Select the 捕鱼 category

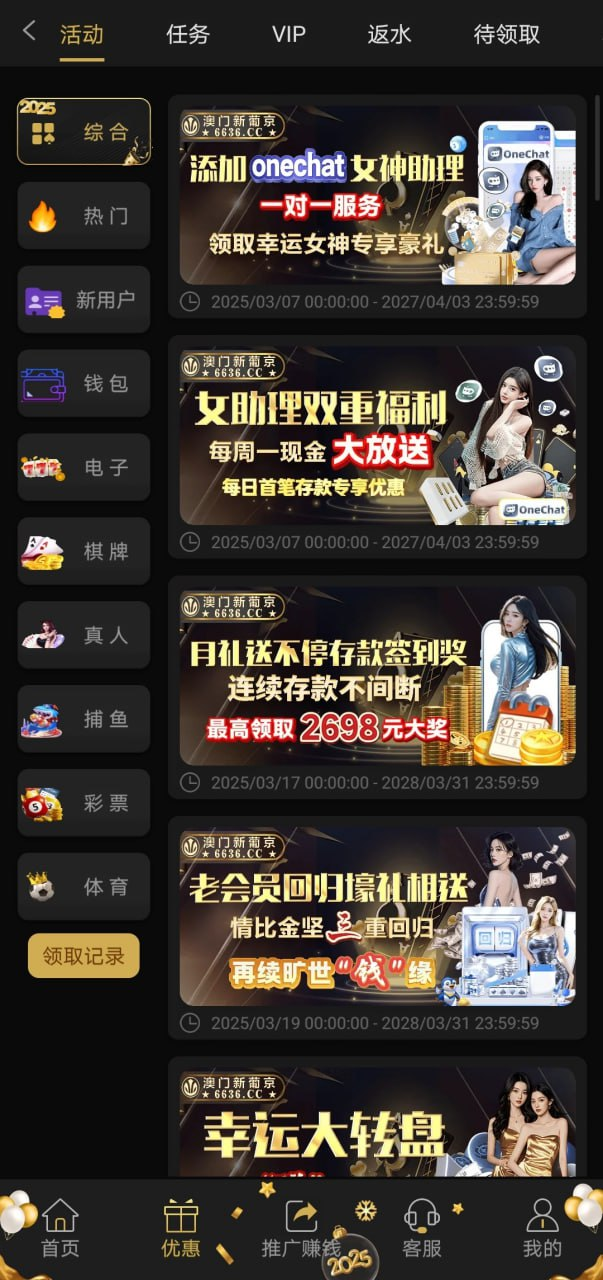click(x=84, y=719)
